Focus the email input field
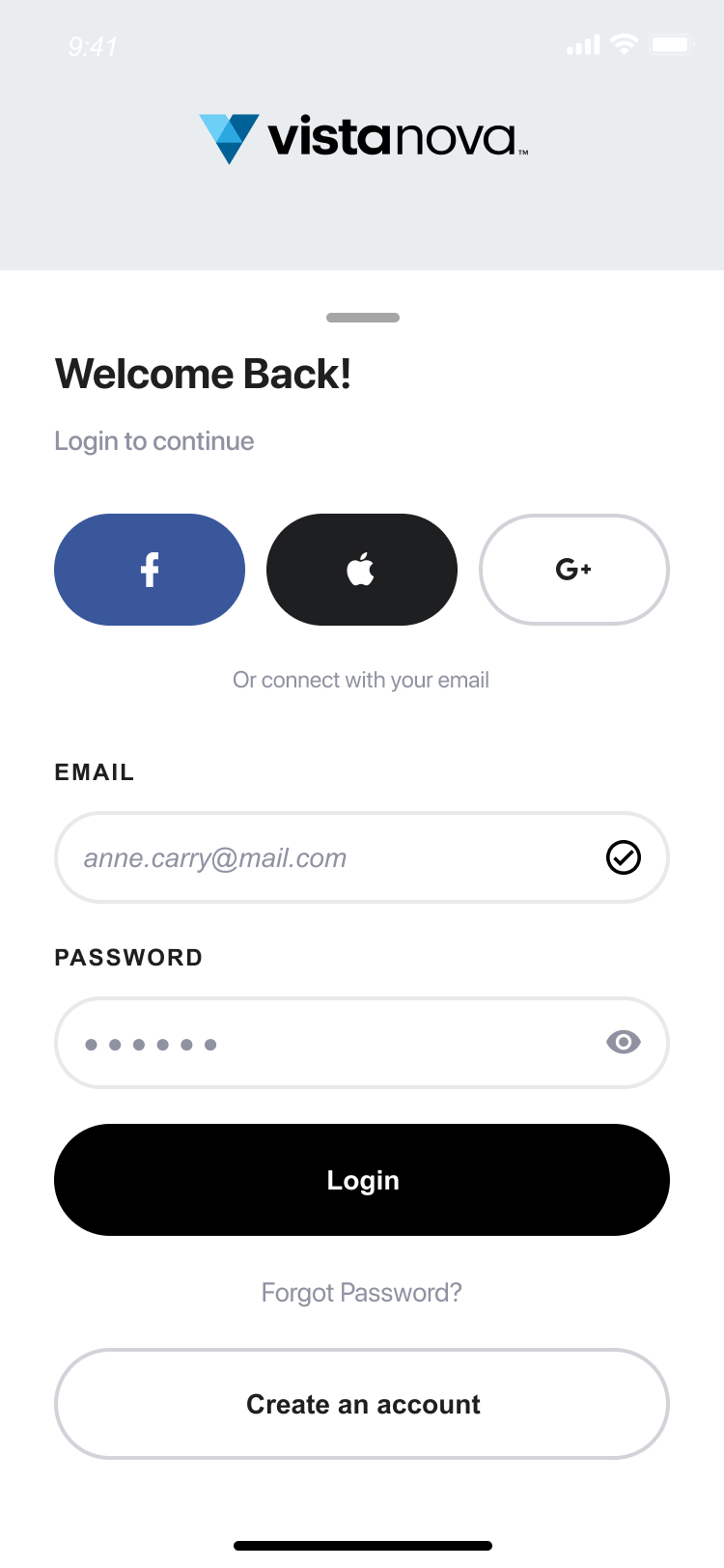Viewport: 724px width, 1568px height. click(x=328, y=858)
